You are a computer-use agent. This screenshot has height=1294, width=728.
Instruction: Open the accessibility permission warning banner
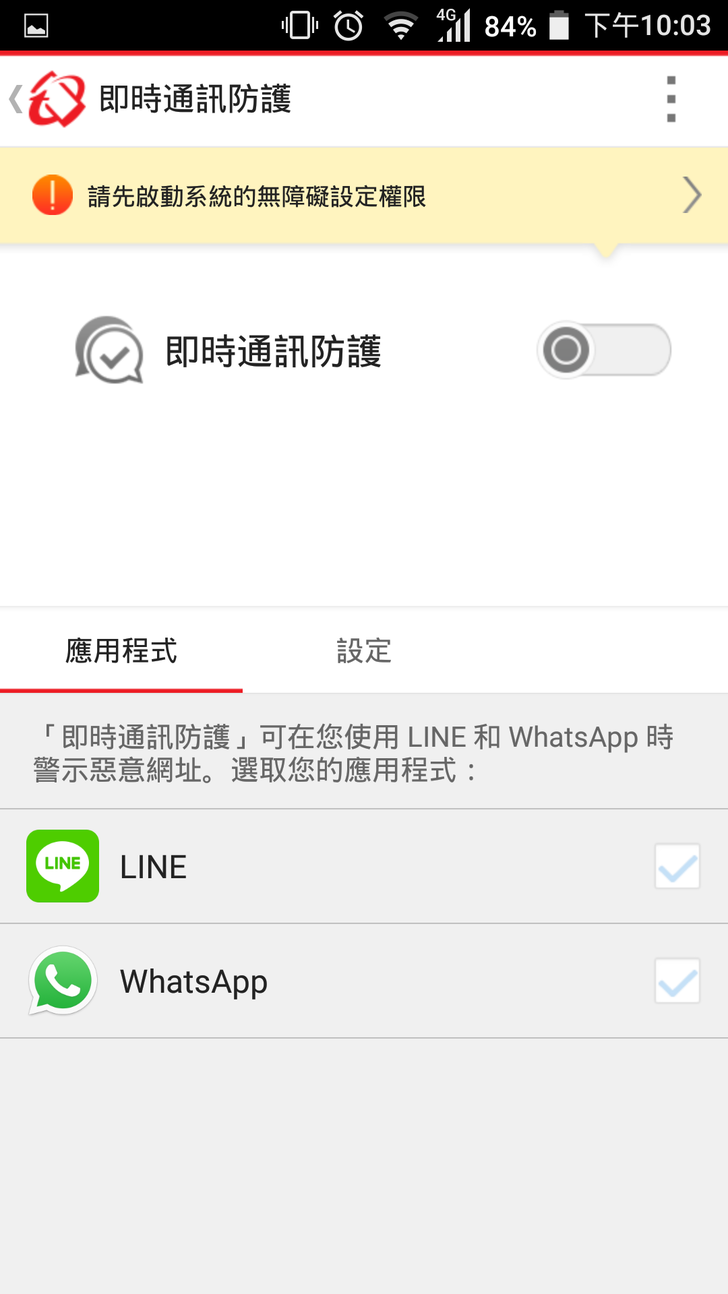(x=364, y=196)
